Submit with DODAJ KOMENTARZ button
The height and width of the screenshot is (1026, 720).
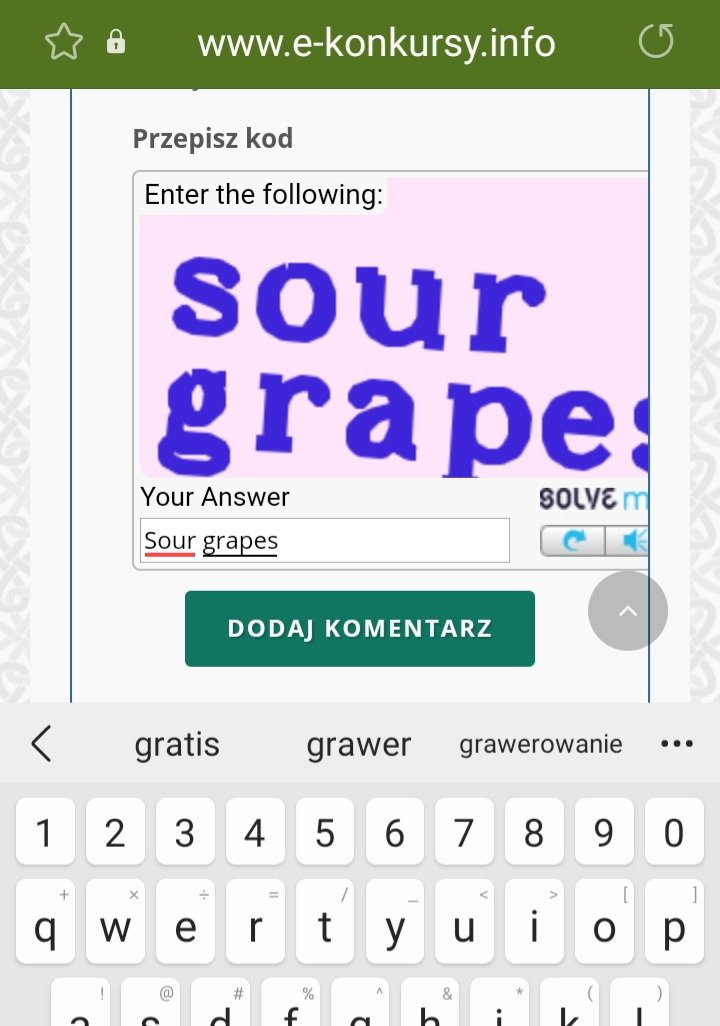(360, 628)
